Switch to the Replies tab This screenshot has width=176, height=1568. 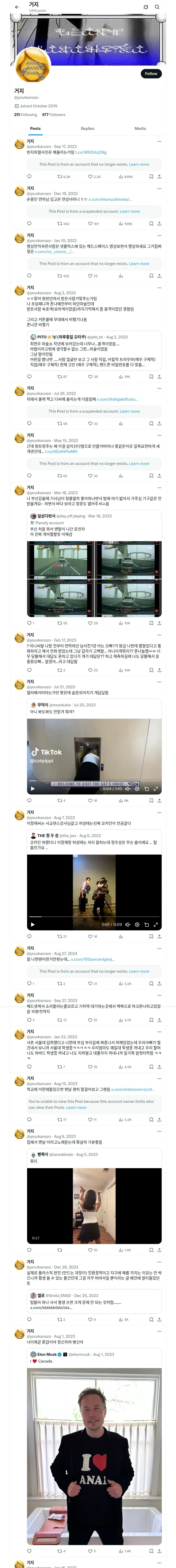click(87, 128)
